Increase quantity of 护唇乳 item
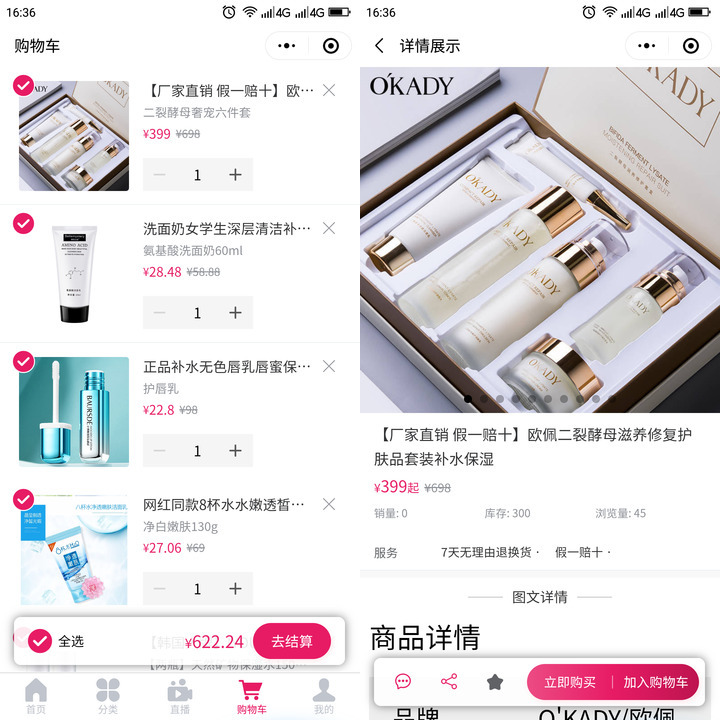720x720 pixels. click(235, 451)
